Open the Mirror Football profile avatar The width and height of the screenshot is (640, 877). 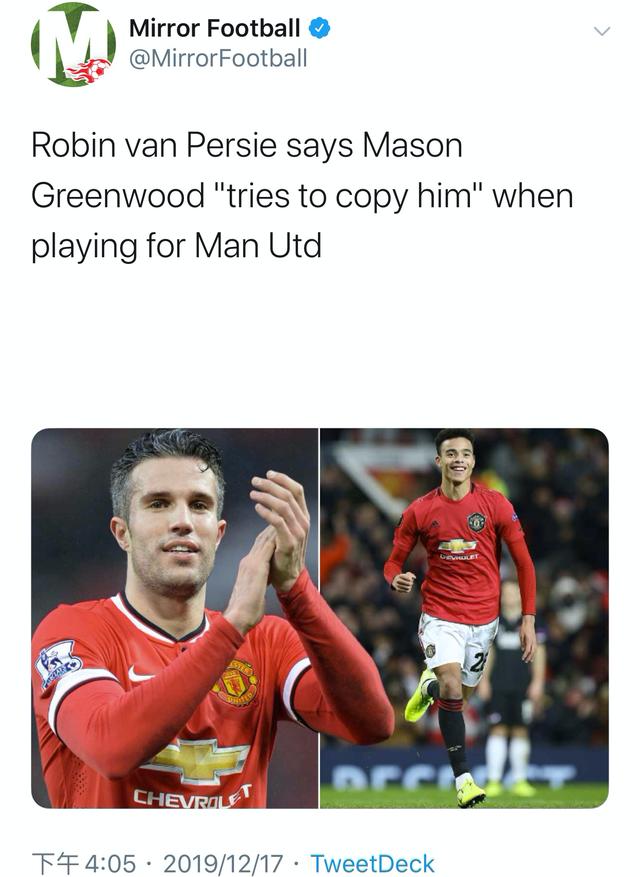click(73, 45)
